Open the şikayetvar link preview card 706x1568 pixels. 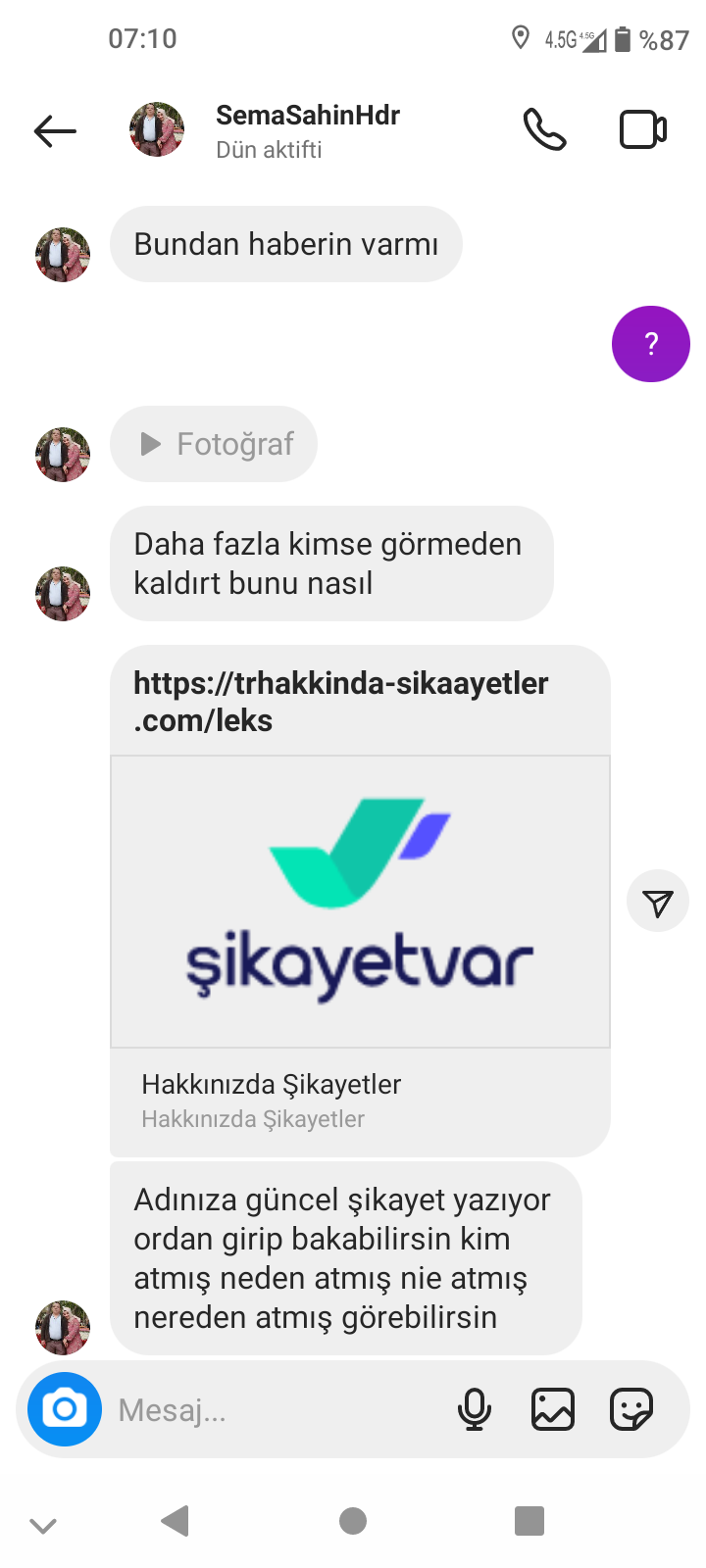pos(360,902)
